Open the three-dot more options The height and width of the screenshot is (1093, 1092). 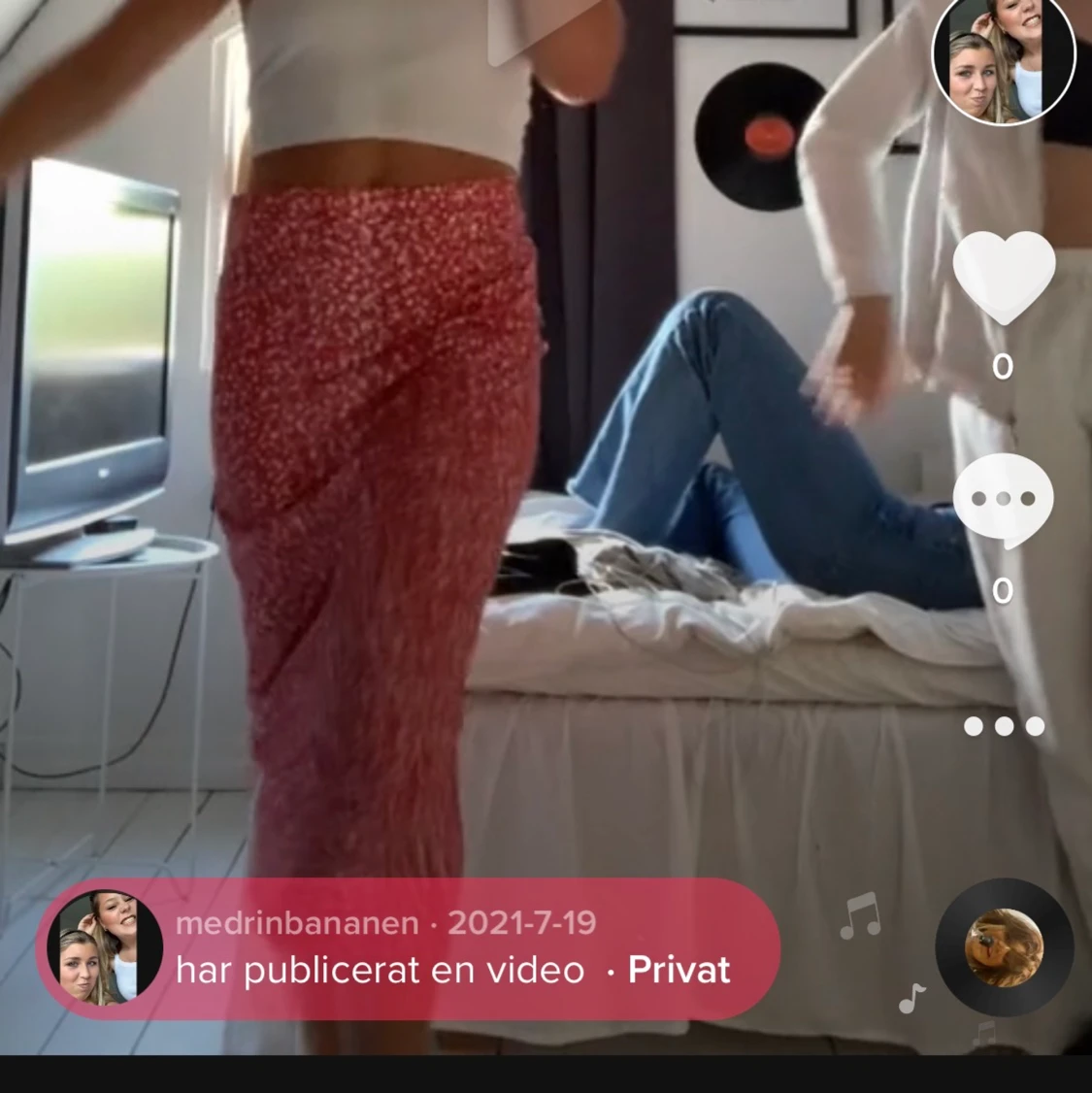1004,726
